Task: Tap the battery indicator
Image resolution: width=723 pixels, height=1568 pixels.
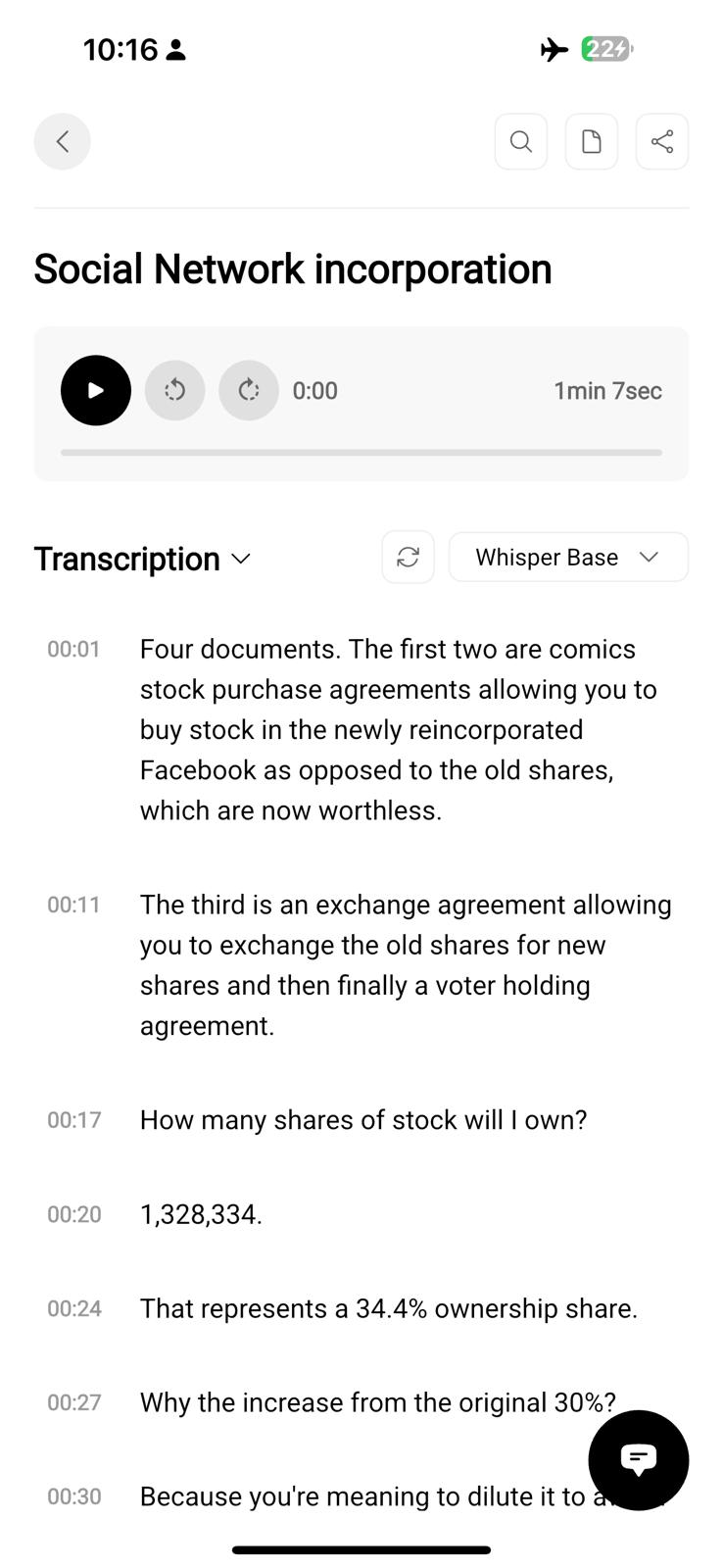Action: pyautogui.click(x=605, y=49)
